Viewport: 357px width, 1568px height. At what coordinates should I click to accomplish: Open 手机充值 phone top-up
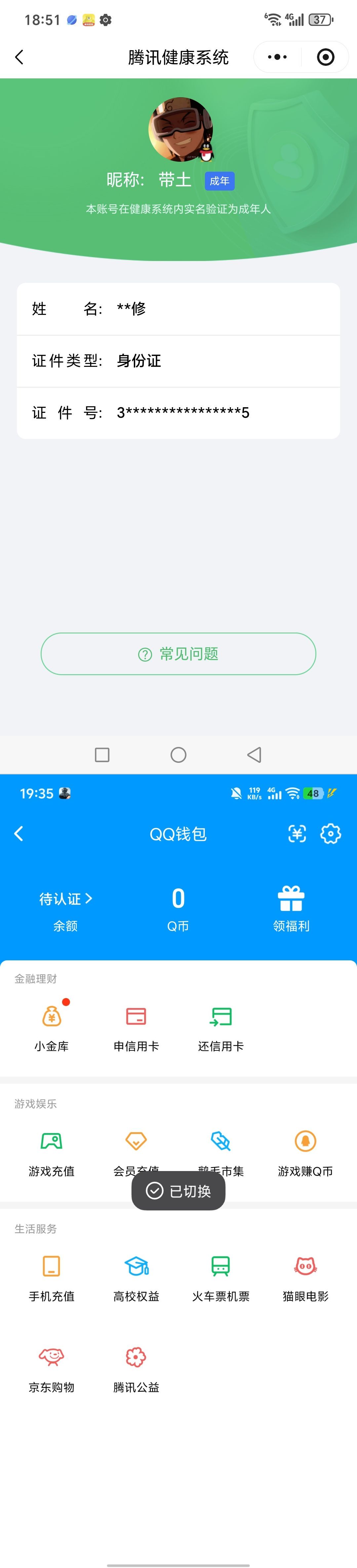52,1278
